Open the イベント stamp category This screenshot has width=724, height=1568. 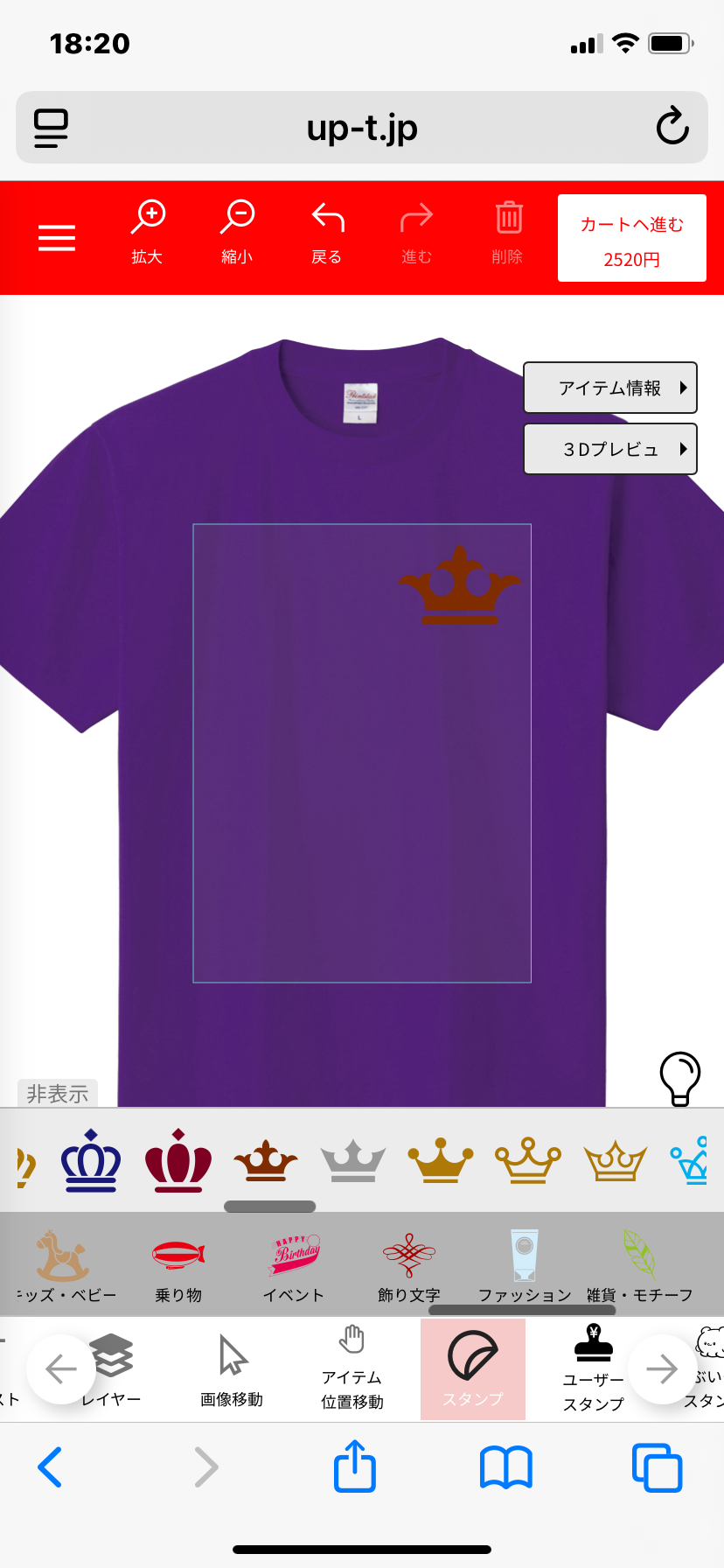pos(294,1265)
